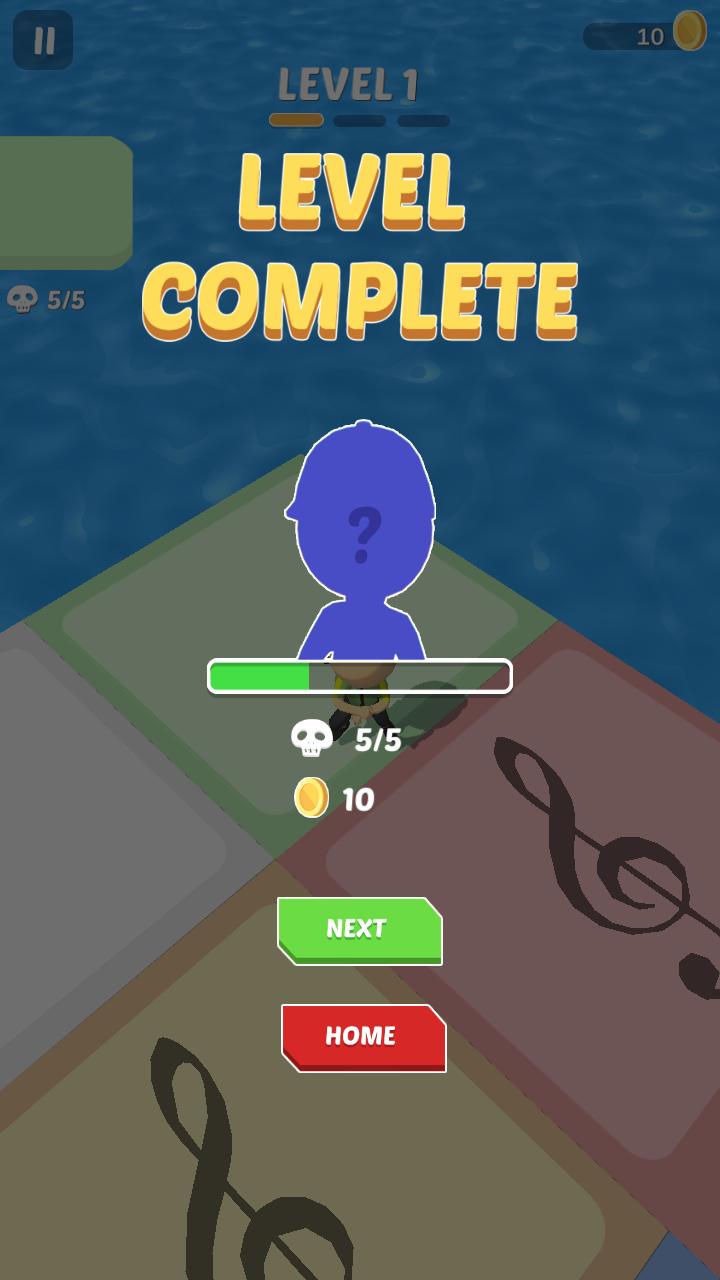
Task: Tap the green NEXT button
Action: (x=359, y=929)
